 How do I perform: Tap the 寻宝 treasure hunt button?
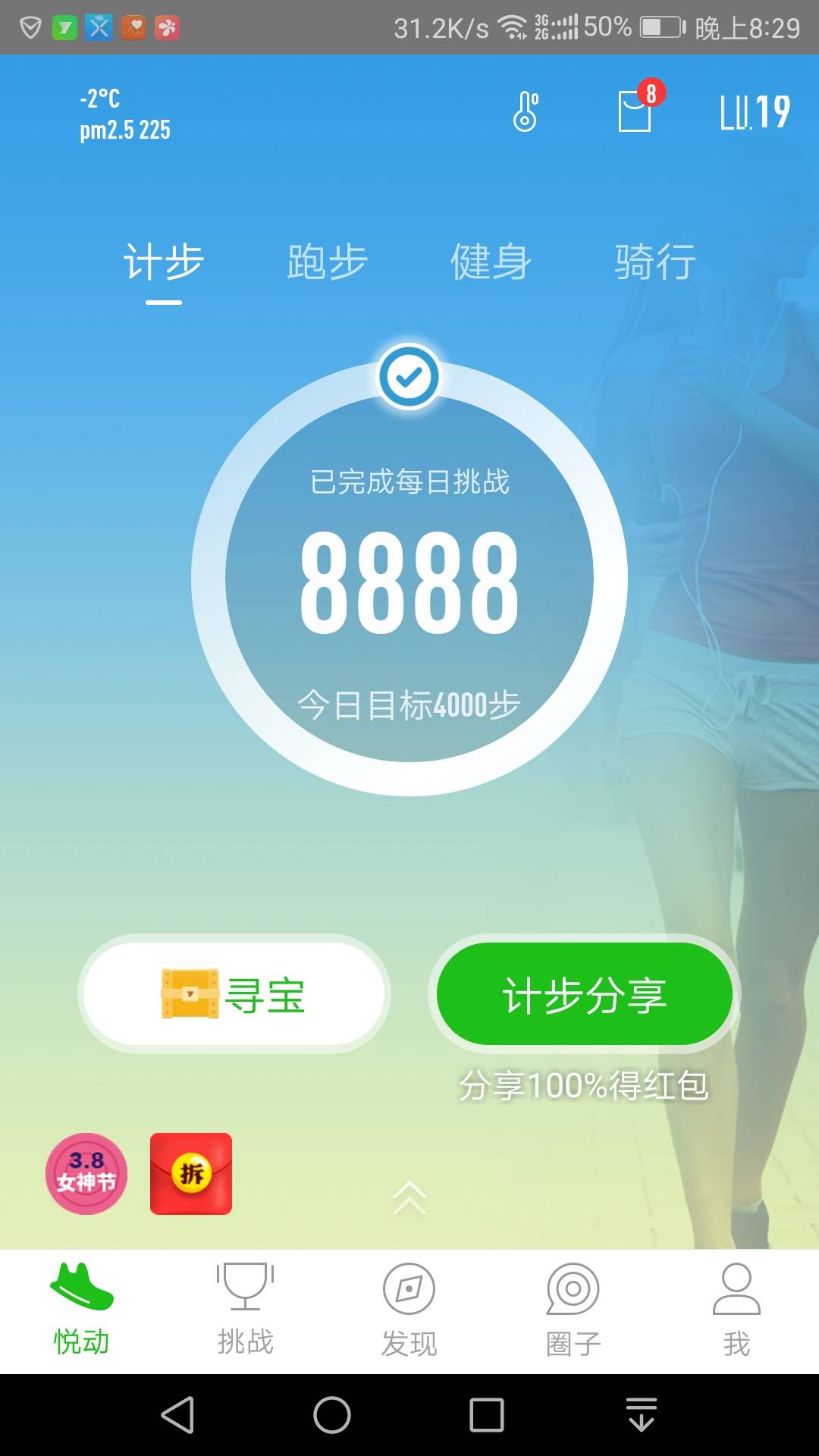234,994
